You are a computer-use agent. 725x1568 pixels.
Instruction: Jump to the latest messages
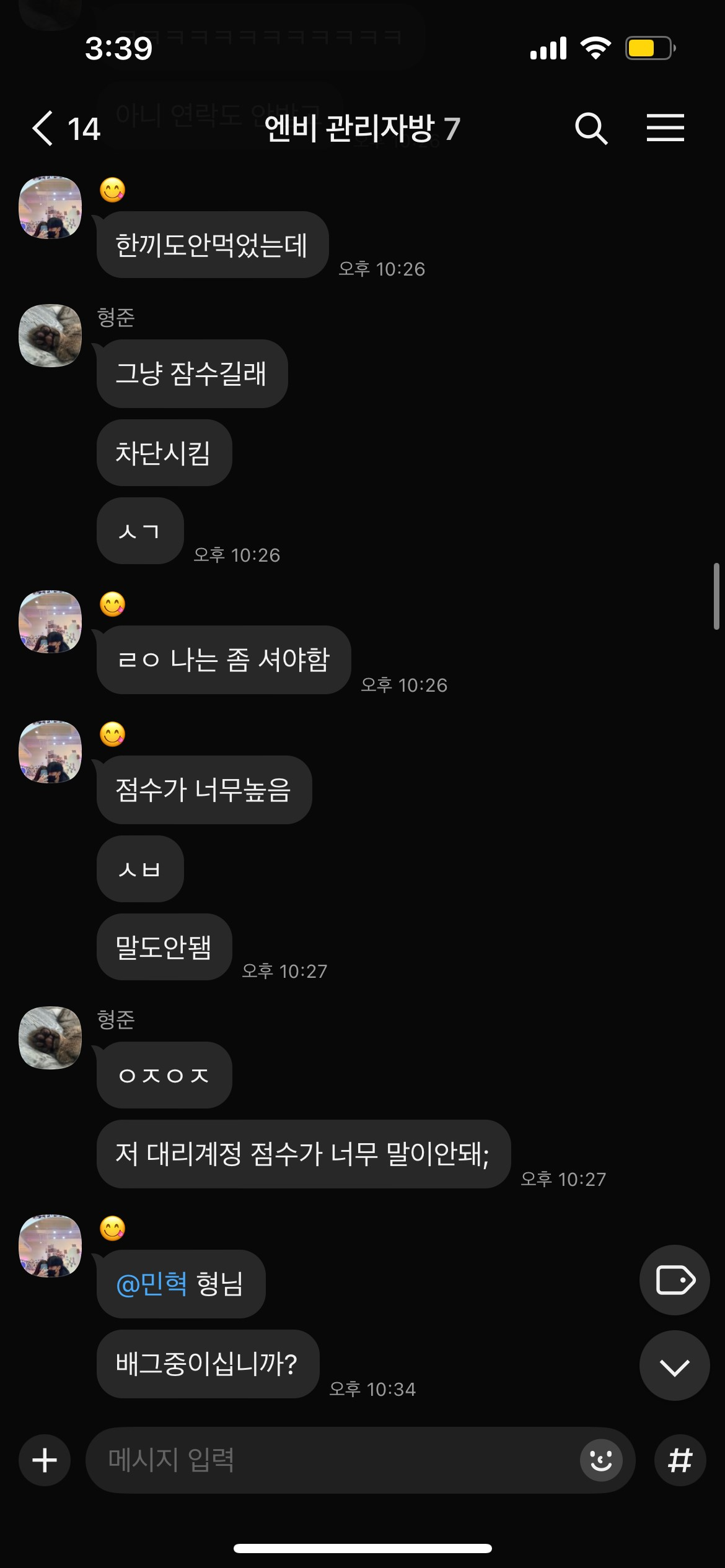click(674, 1366)
